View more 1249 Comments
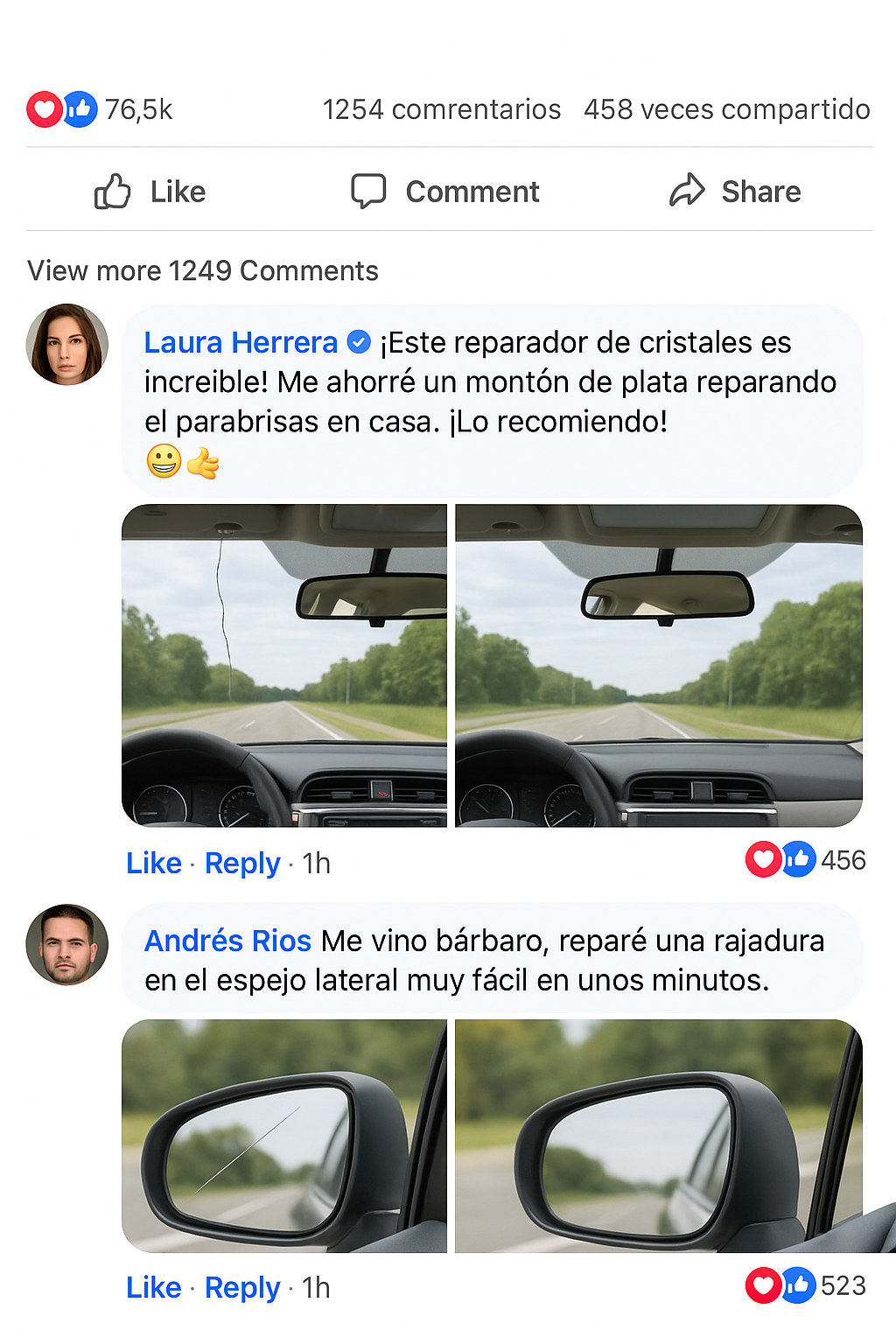Viewport: 896px width, 1344px height. pos(203,271)
